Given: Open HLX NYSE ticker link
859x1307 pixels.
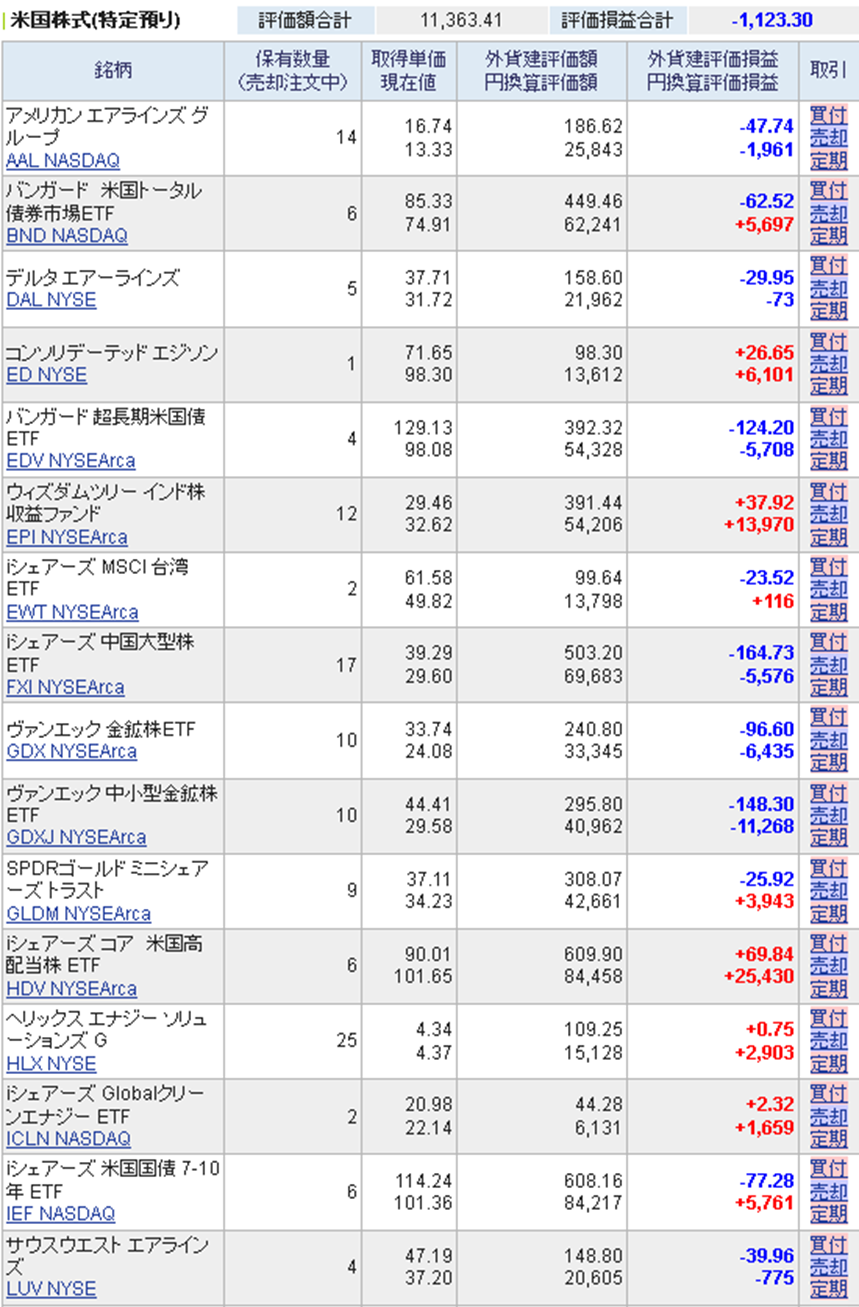Looking at the screenshot, I should pos(51,1064).
